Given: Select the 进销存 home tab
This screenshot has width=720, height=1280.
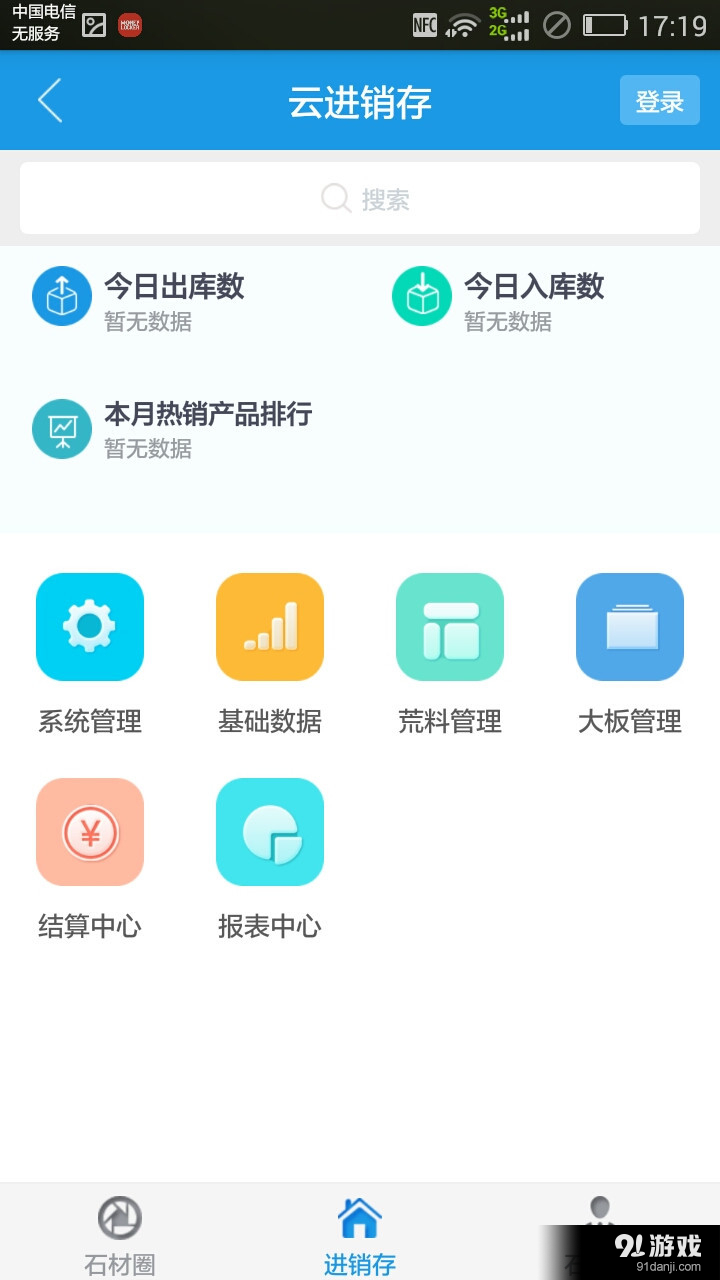Looking at the screenshot, I should point(360,1230).
